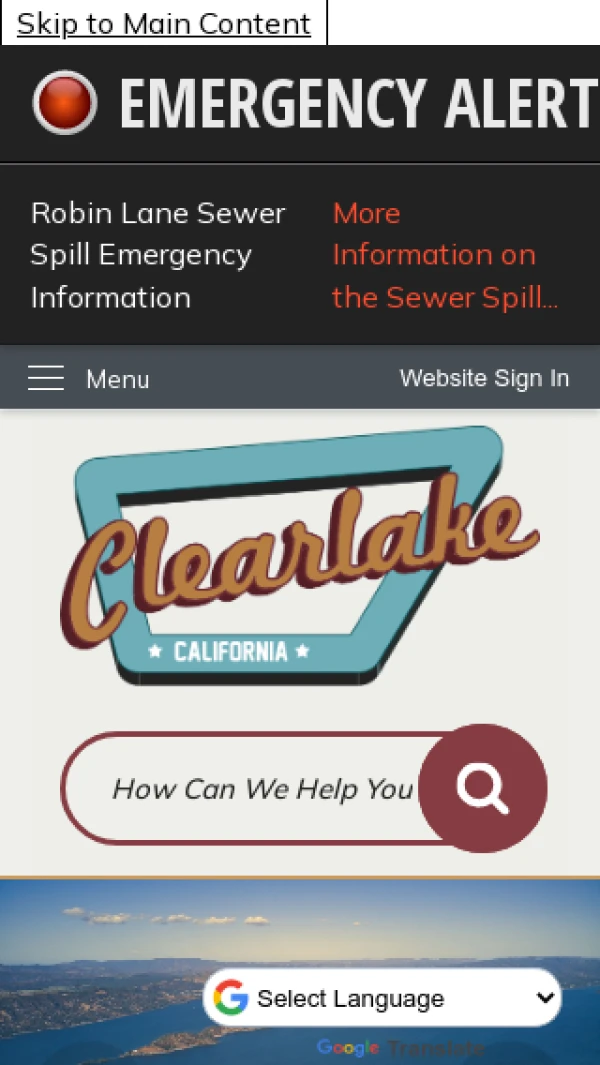
Task: Open Website Sign In
Action: [484, 378]
